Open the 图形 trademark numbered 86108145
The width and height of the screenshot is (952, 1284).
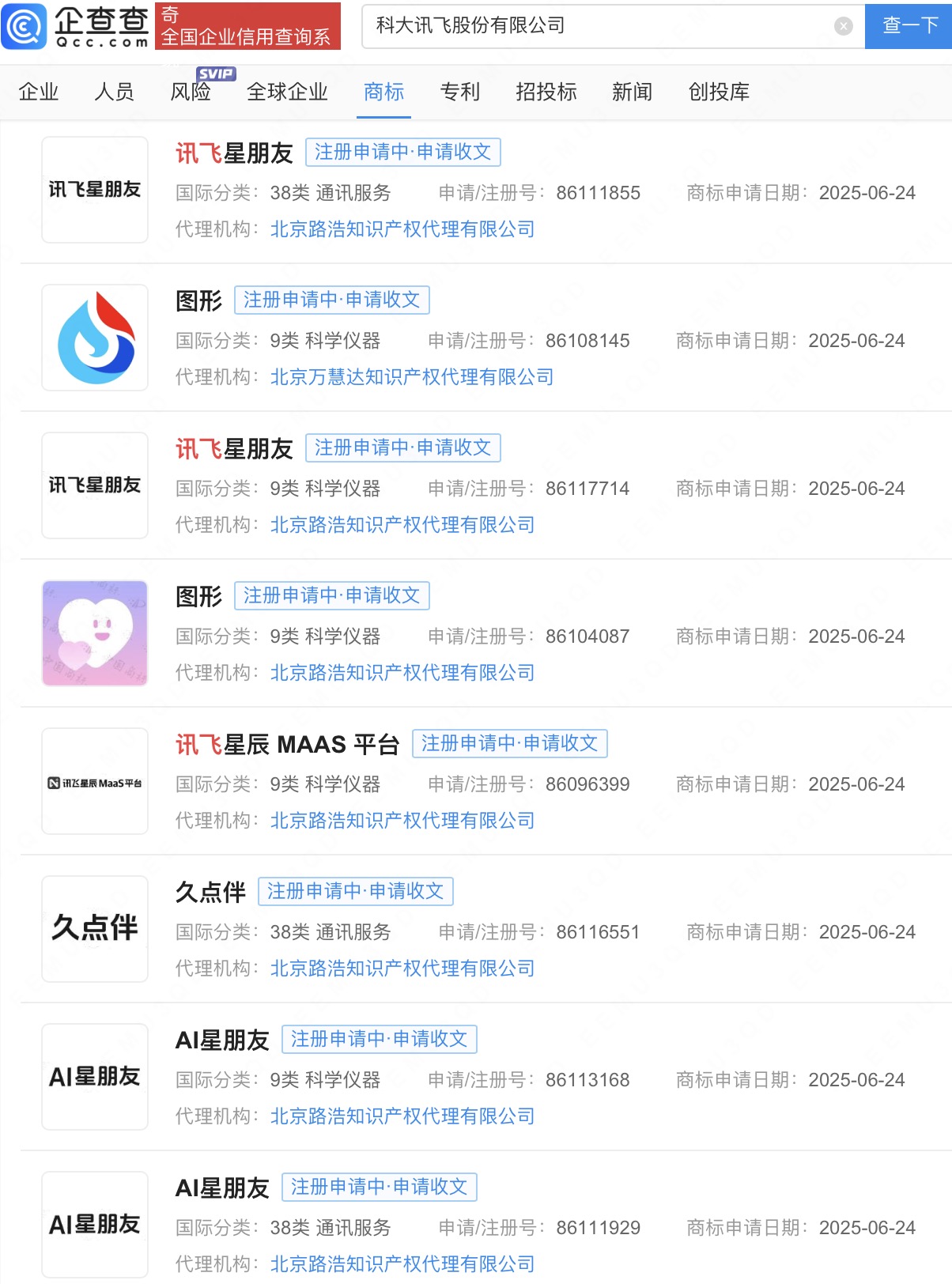pyautogui.click(x=198, y=300)
